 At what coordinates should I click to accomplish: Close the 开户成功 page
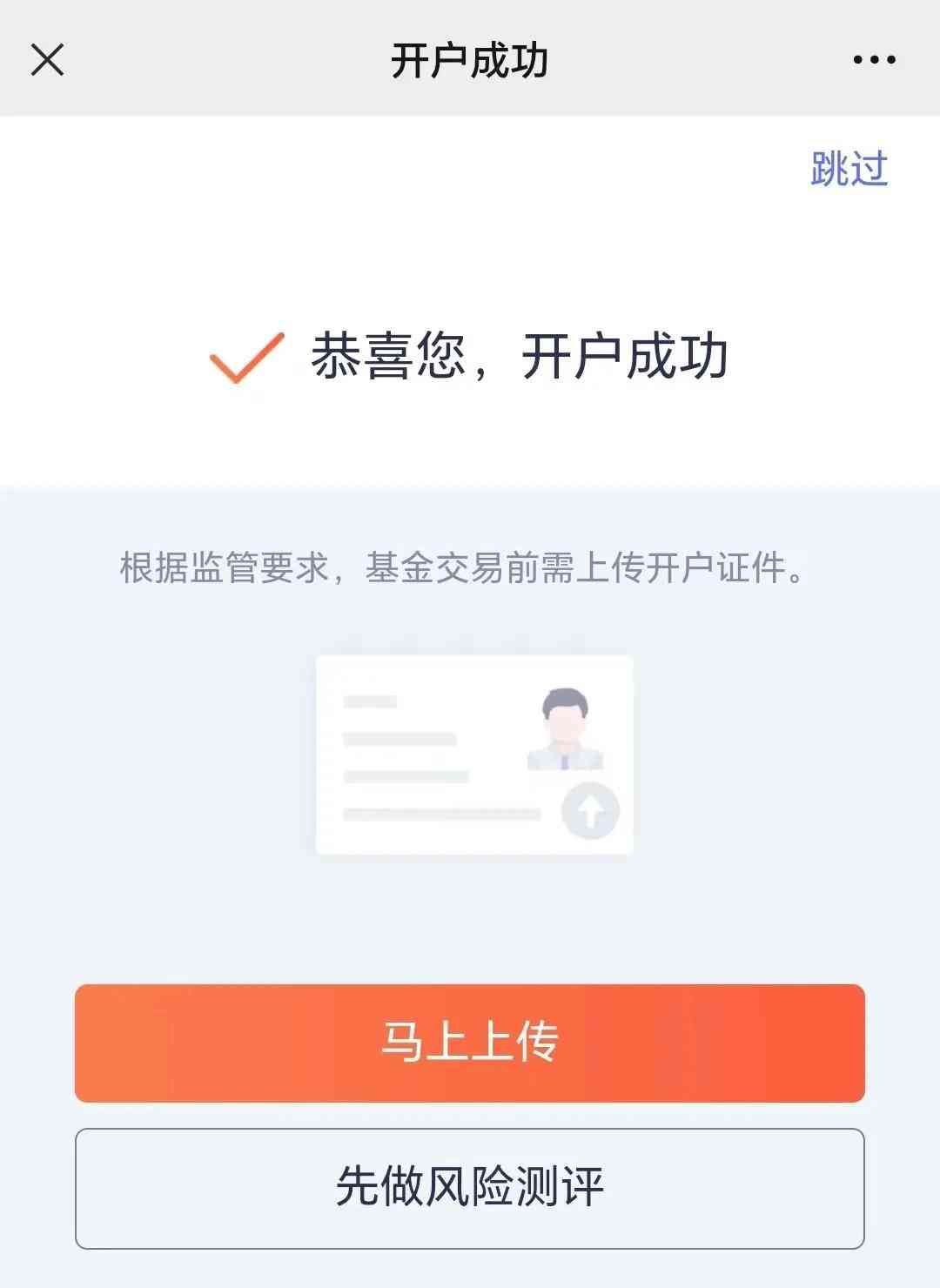(x=47, y=60)
